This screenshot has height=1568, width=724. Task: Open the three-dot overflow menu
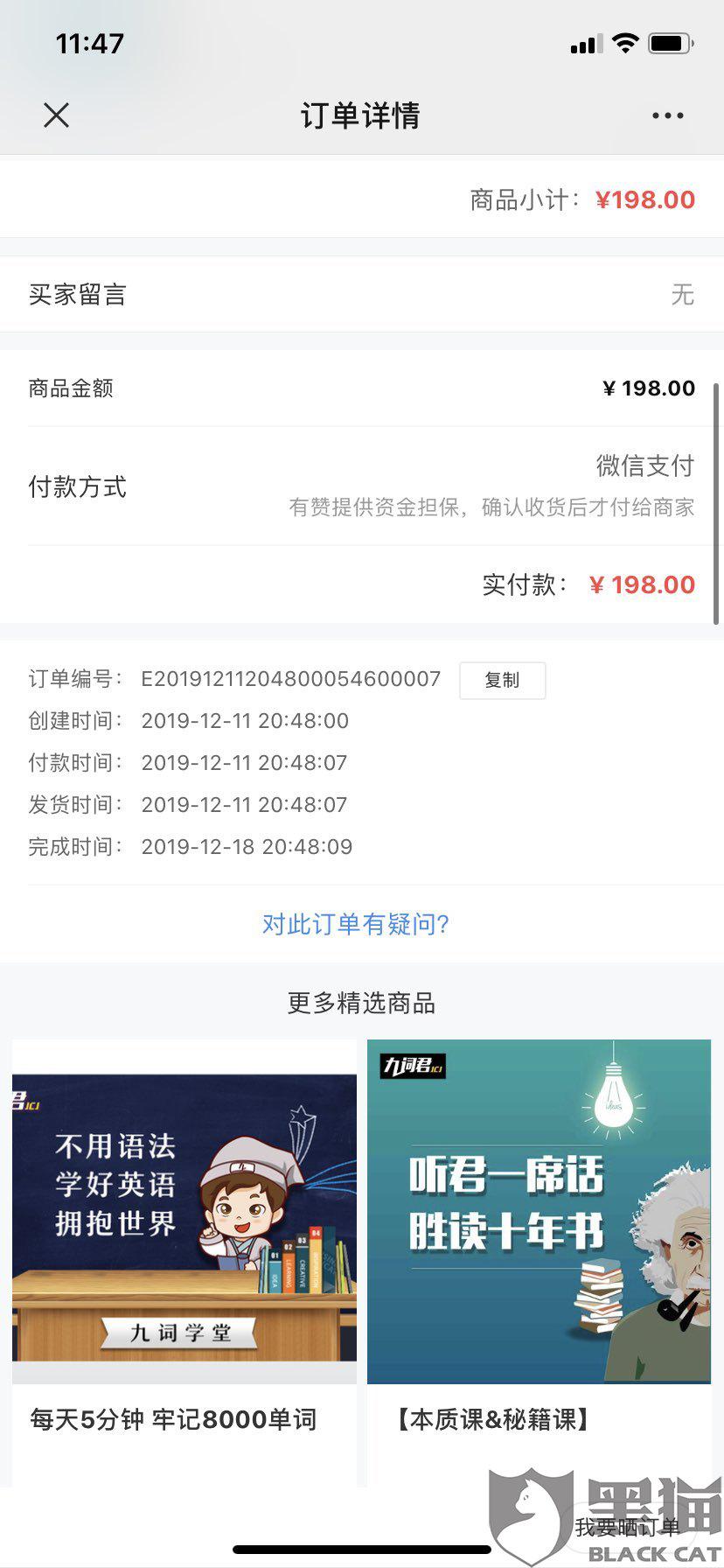(x=667, y=115)
